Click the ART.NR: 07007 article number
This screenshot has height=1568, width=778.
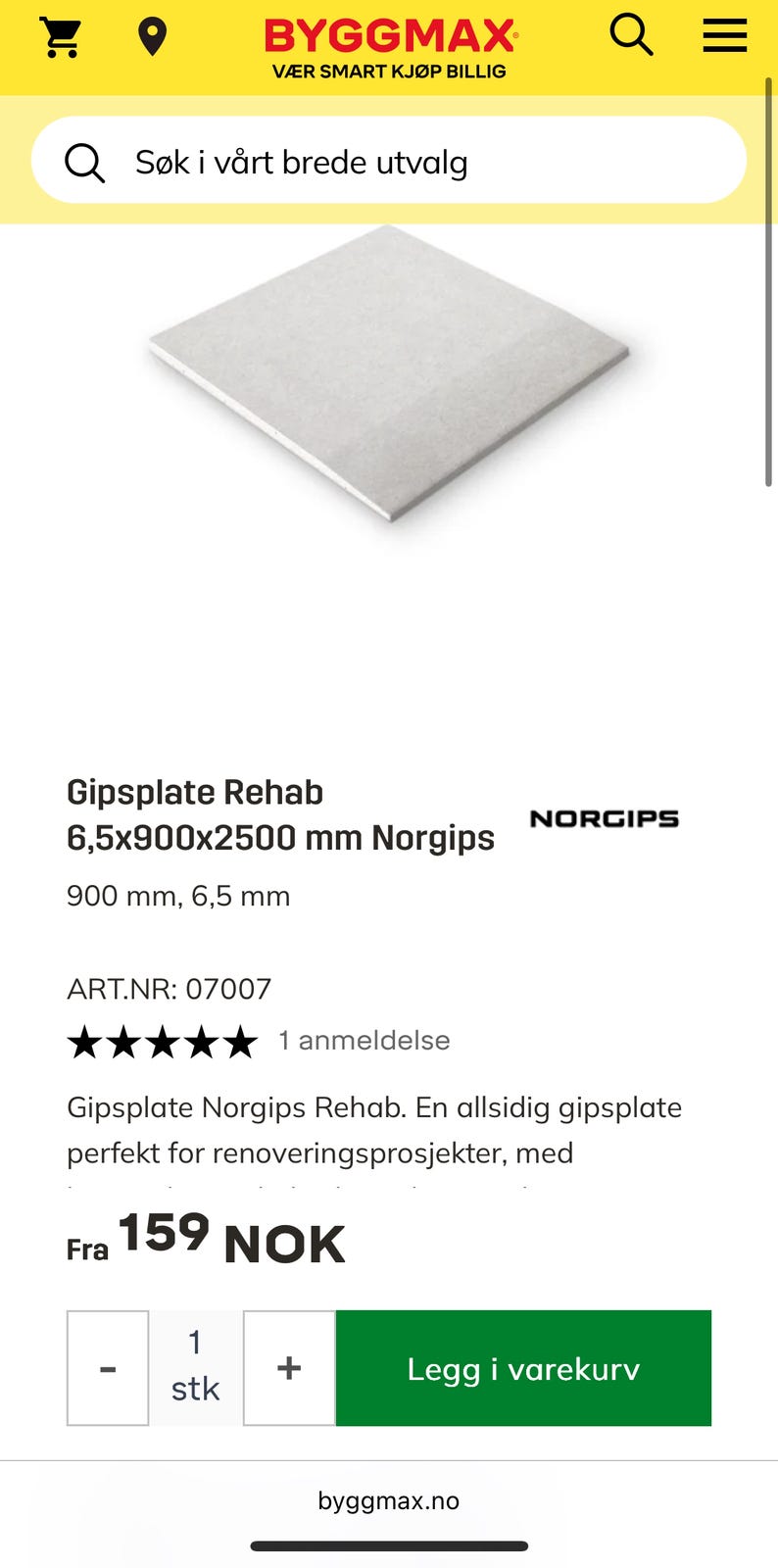click(169, 990)
